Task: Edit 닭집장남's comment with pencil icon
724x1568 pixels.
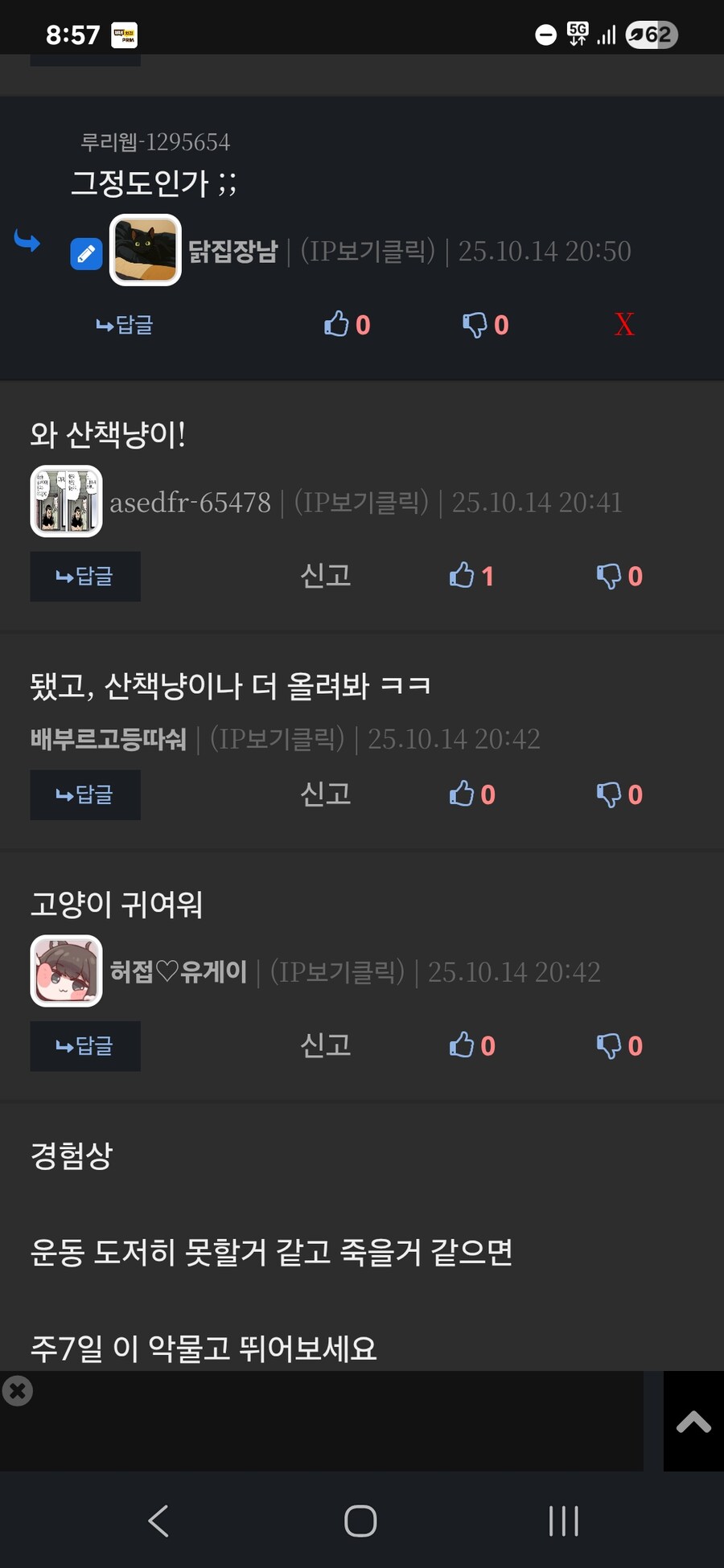Action: (x=86, y=254)
